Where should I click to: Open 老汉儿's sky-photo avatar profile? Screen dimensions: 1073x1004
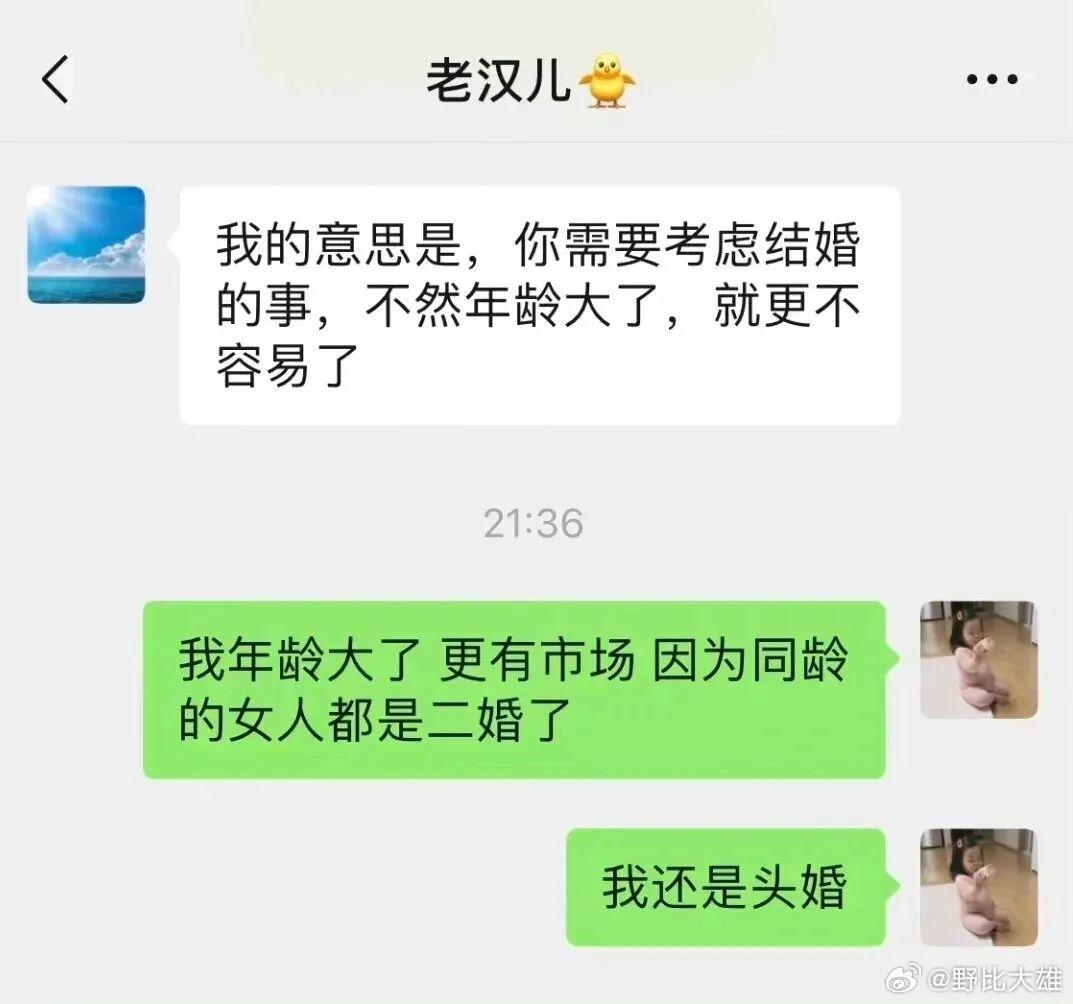(x=86, y=245)
